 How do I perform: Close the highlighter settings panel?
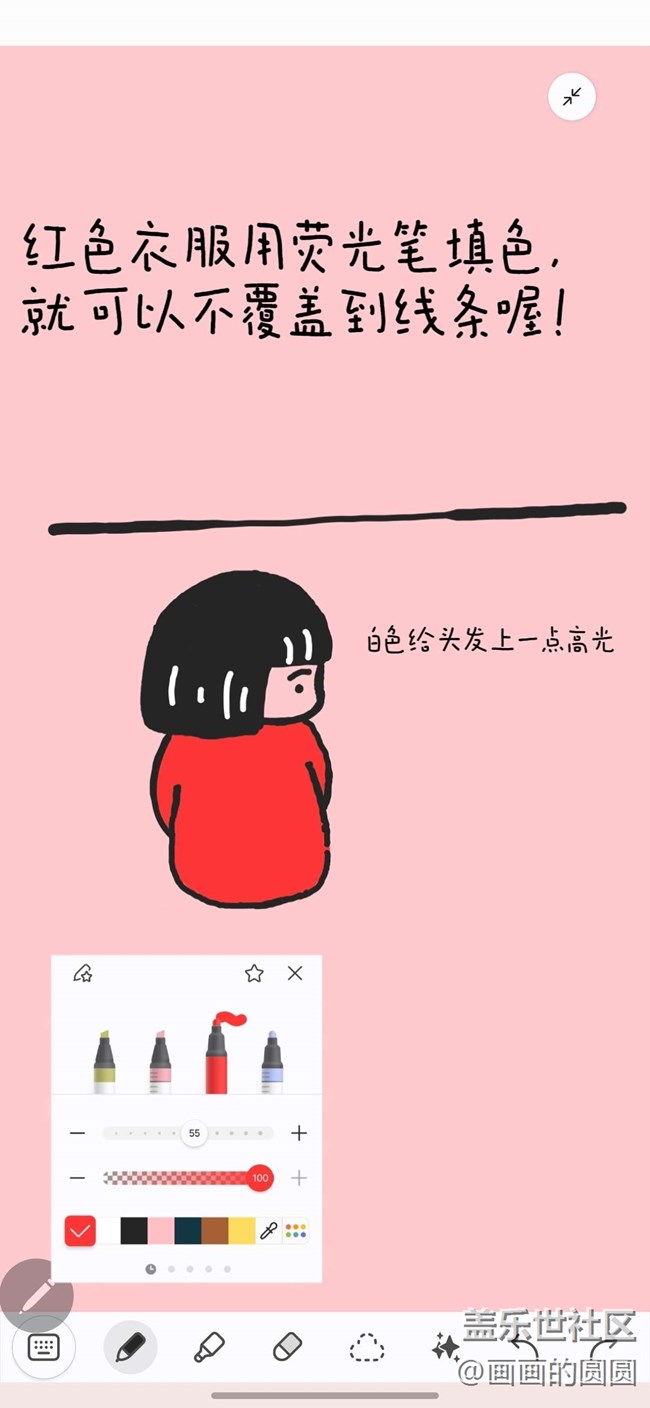(295, 973)
